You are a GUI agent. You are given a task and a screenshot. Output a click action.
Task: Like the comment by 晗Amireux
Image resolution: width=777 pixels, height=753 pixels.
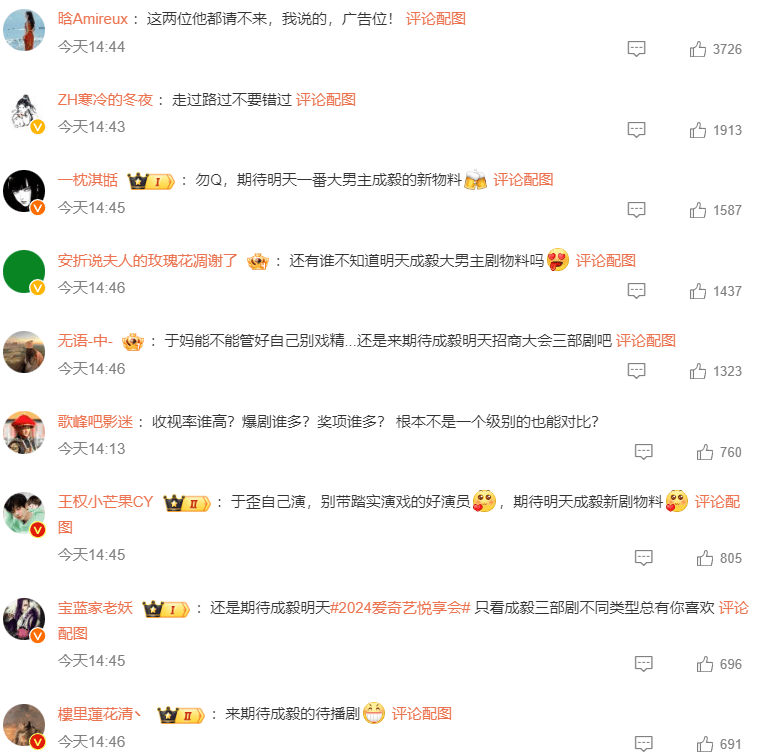(698, 49)
